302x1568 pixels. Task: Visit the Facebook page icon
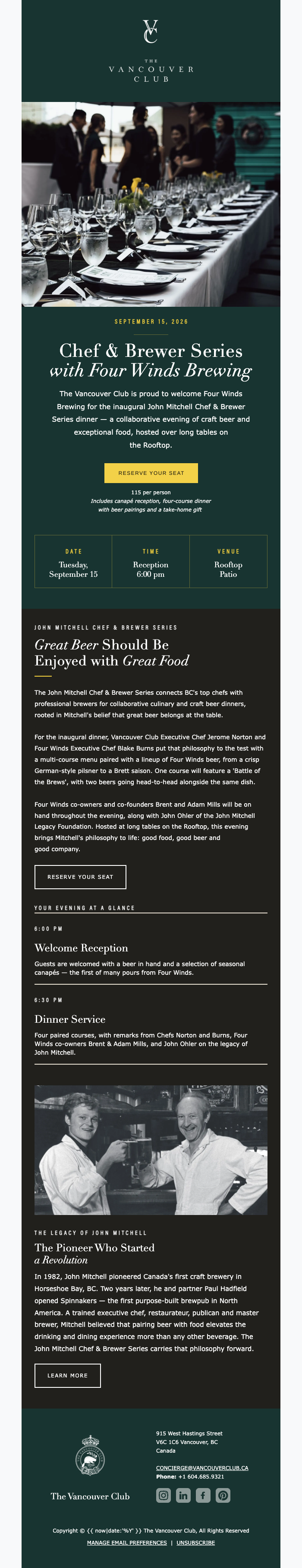coord(203,1495)
